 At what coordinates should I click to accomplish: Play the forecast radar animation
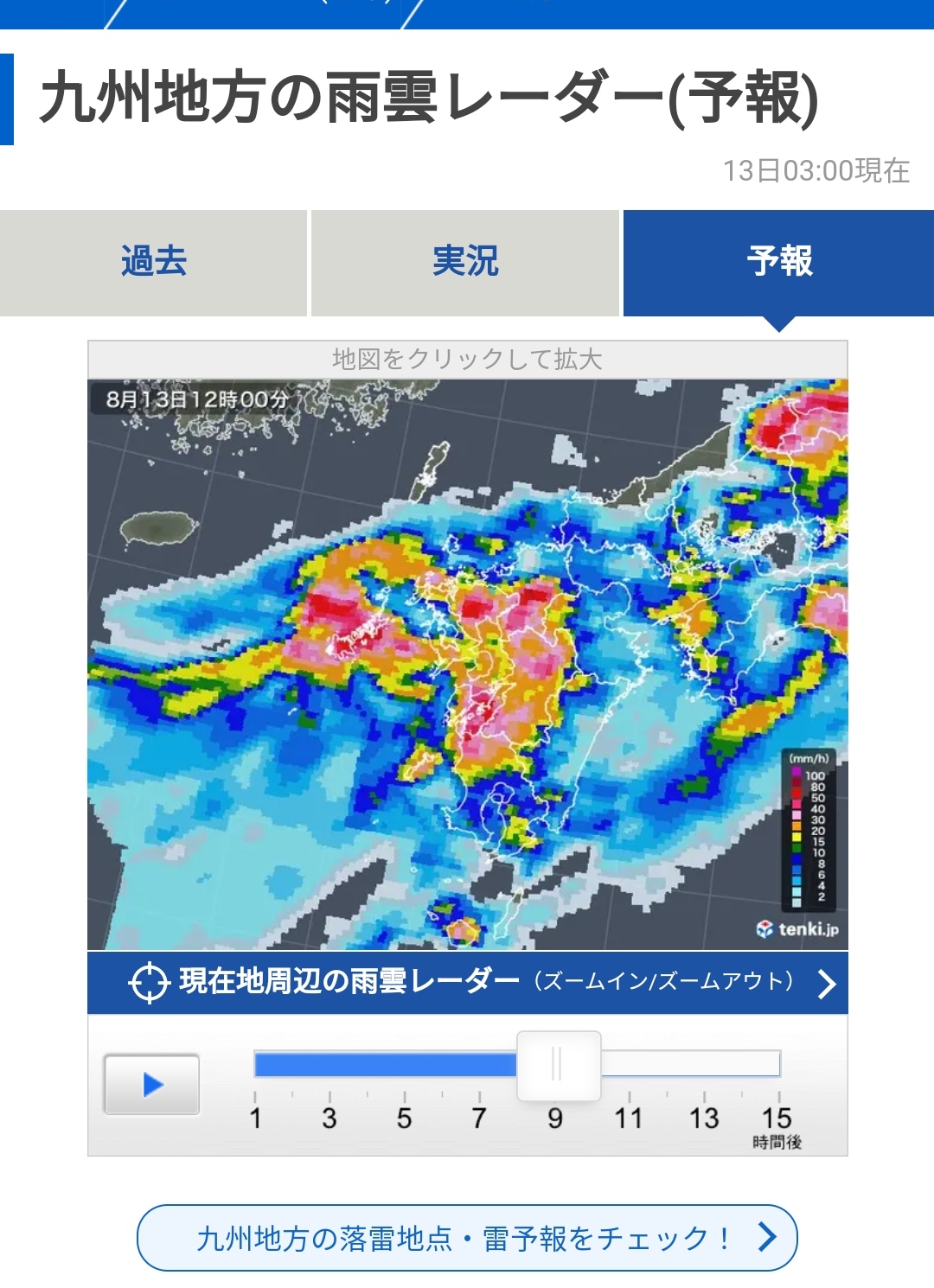(152, 1085)
